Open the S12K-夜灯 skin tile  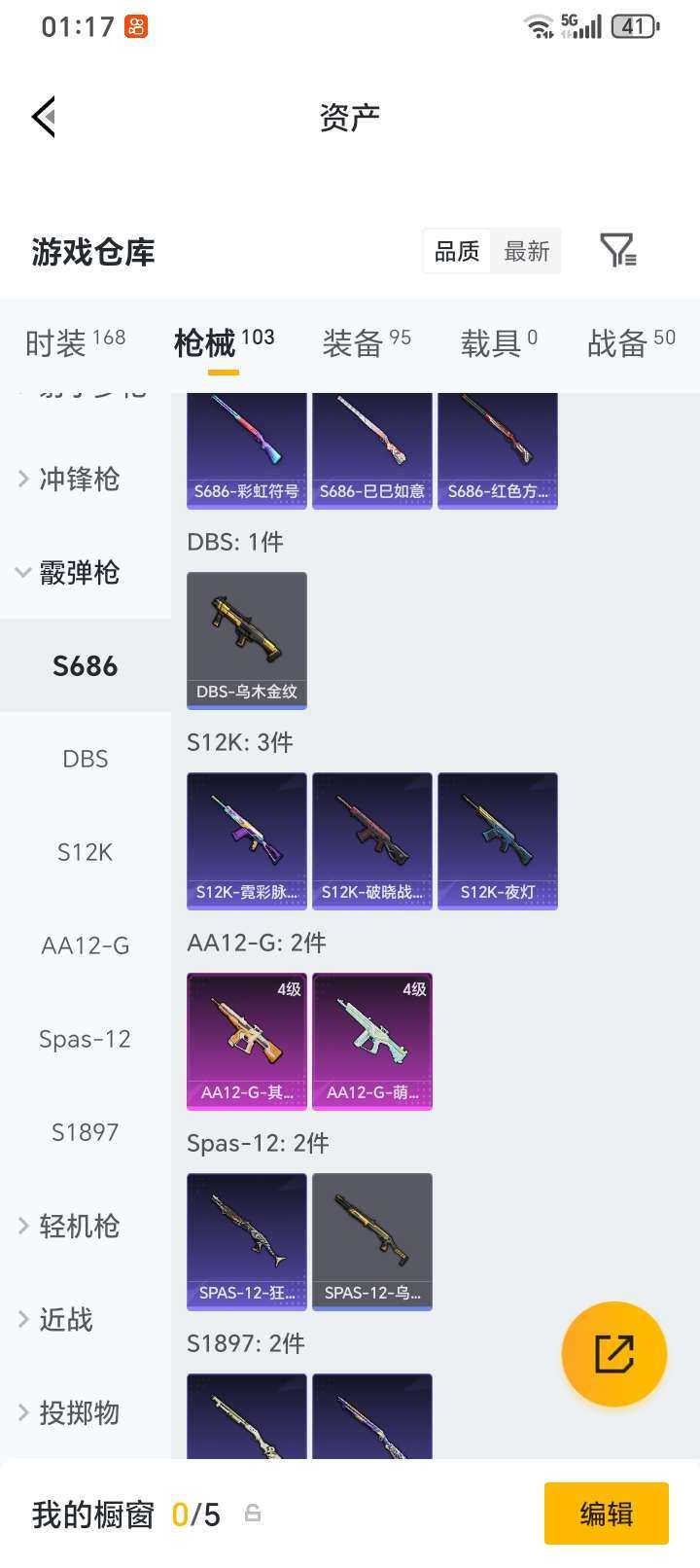point(498,840)
